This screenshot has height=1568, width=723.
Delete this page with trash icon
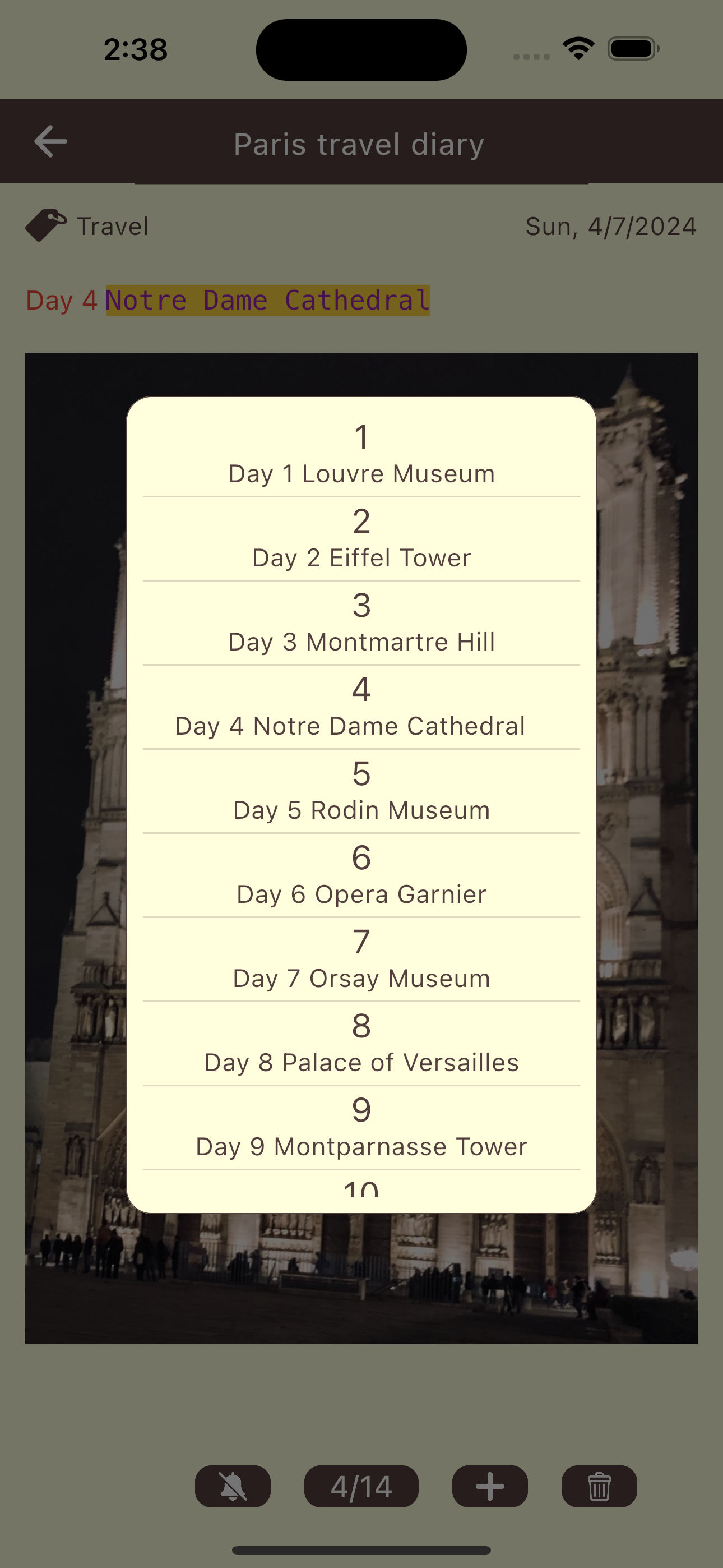pyautogui.click(x=599, y=1487)
